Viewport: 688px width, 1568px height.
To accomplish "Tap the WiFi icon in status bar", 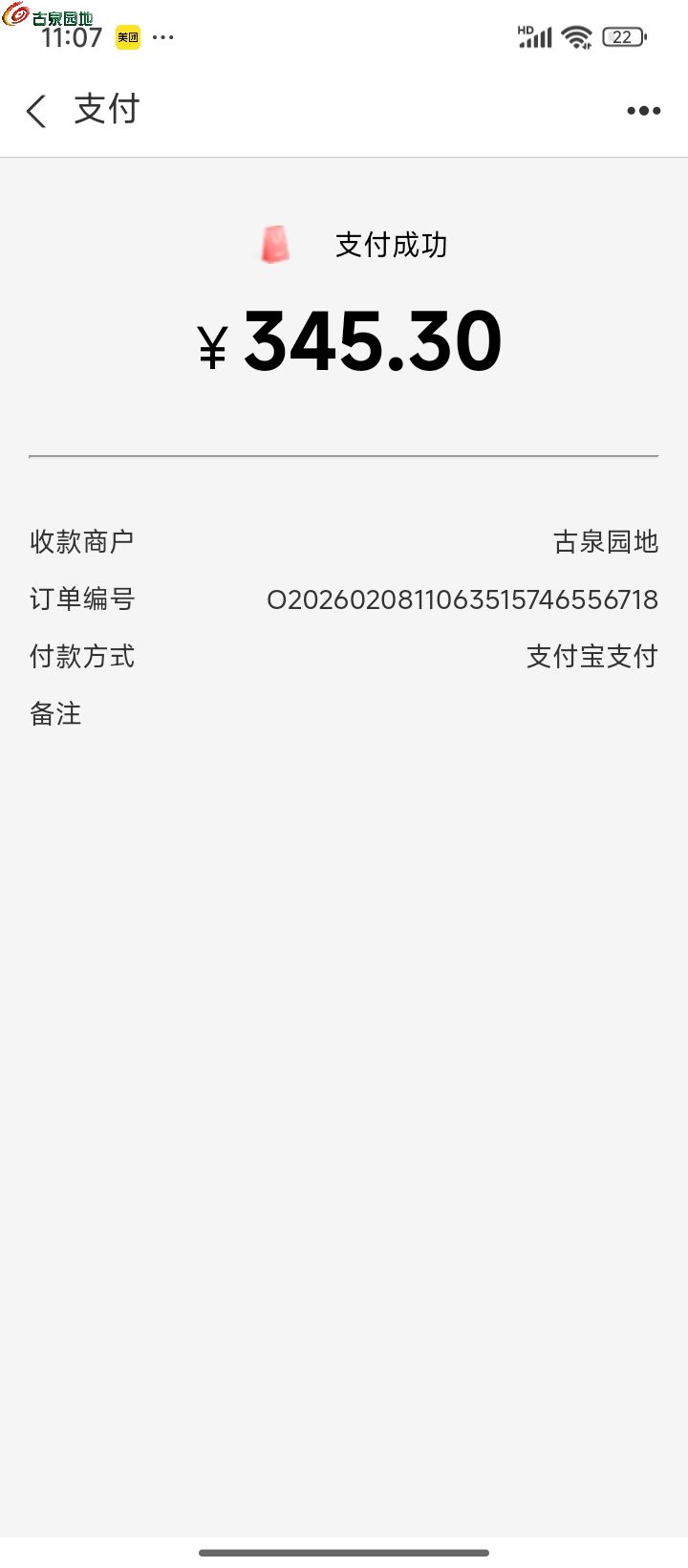I will pyautogui.click(x=576, y=35).
